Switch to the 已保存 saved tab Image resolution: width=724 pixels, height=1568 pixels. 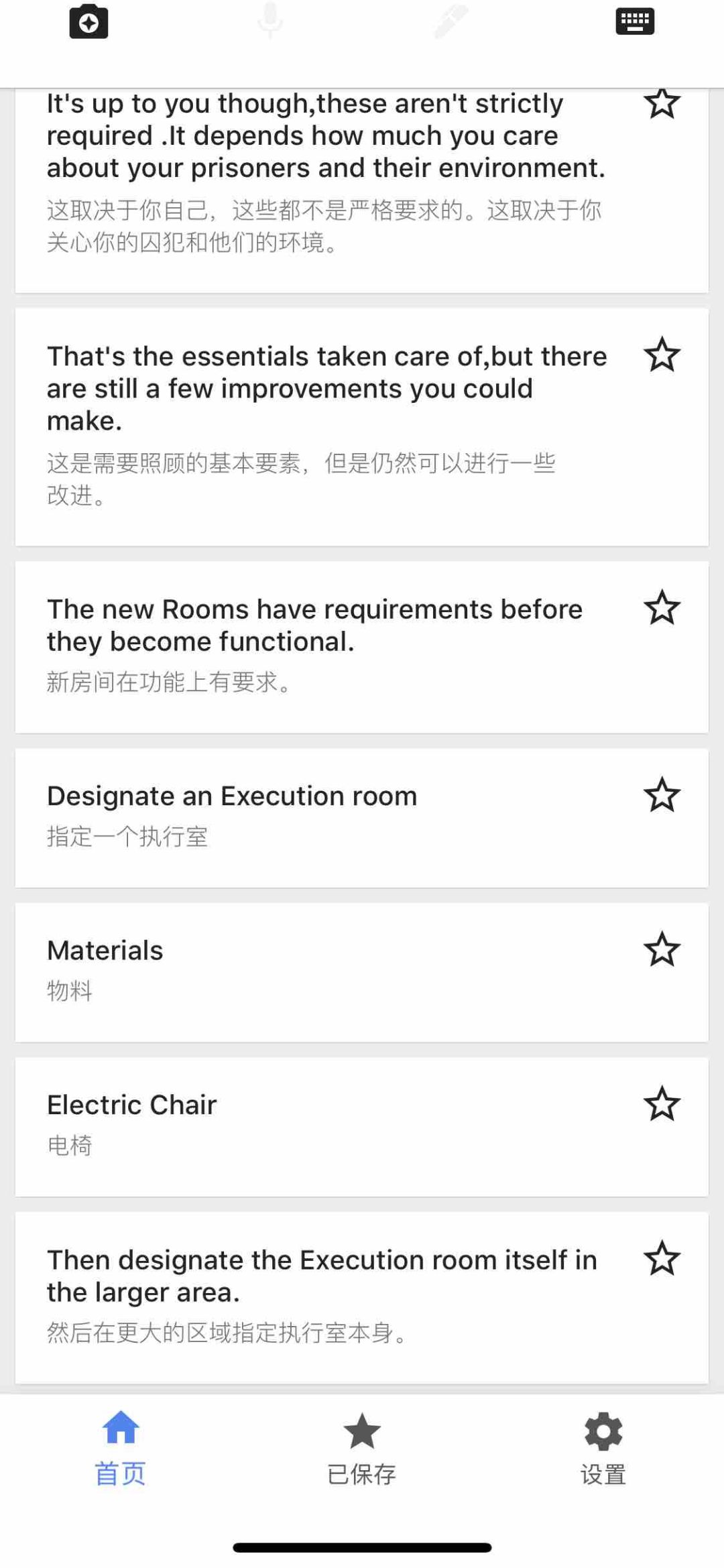pyautogui.click(x=361, y=1448)
